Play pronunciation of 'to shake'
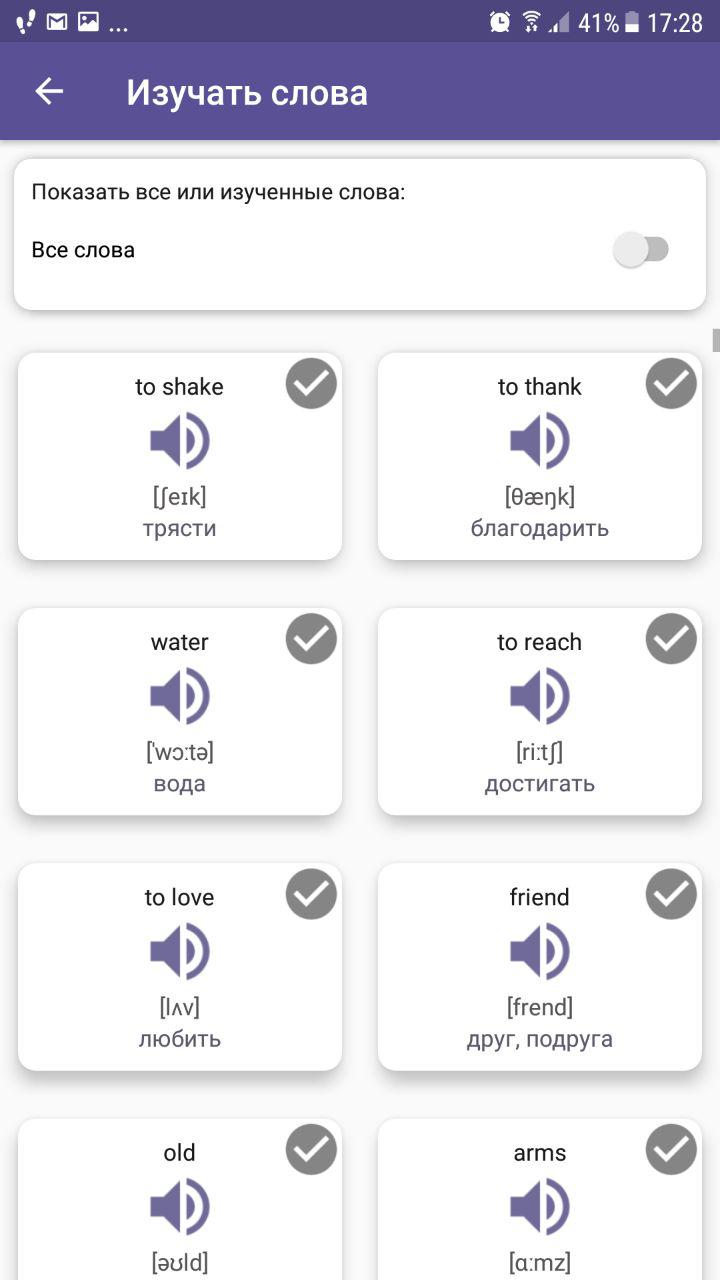Image resolution: width=720 pixels, height=1280 pixels. pos(180,441)
